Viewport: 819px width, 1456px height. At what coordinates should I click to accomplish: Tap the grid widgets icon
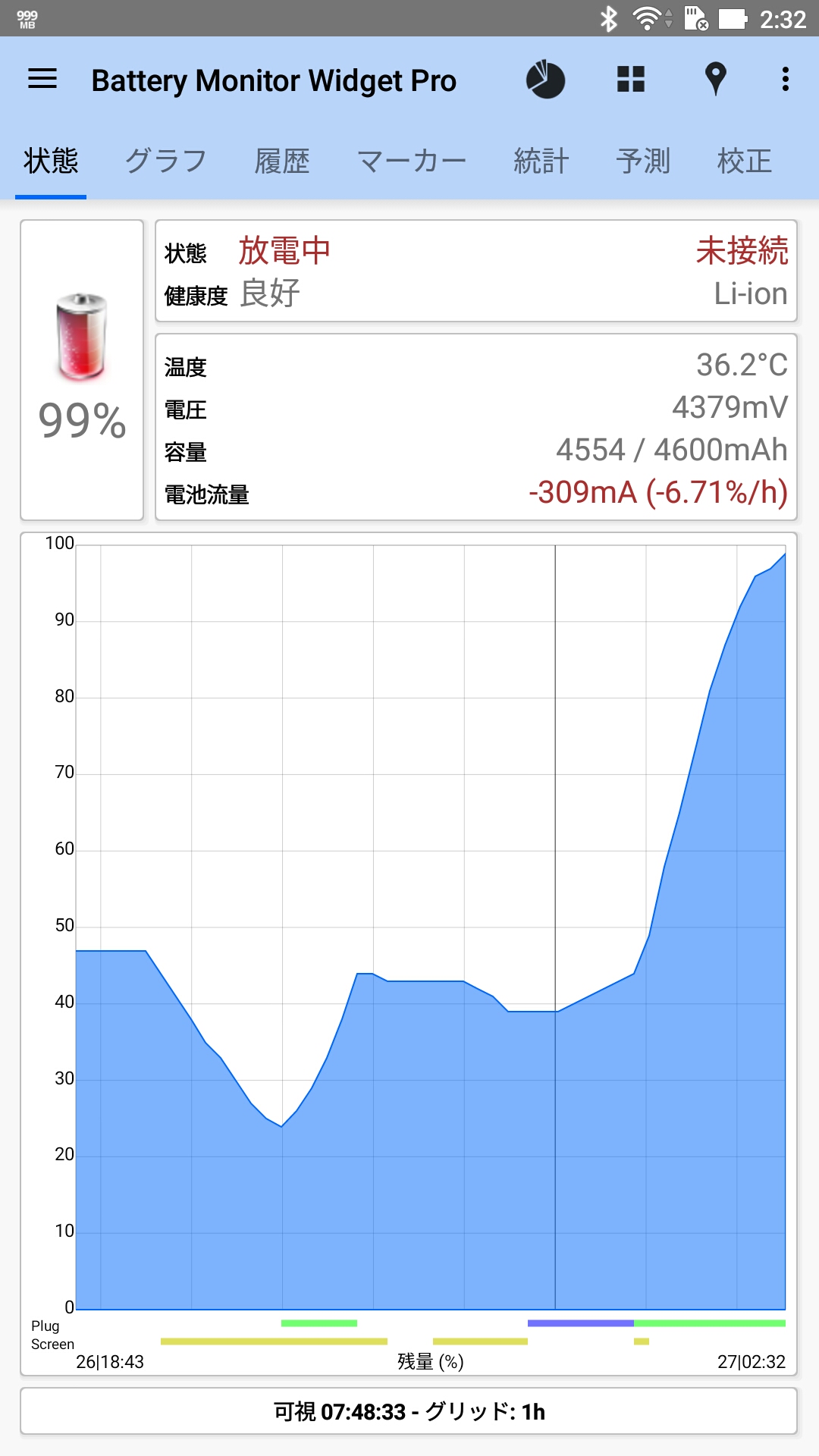pyautogui.click(x=631, y=79)
